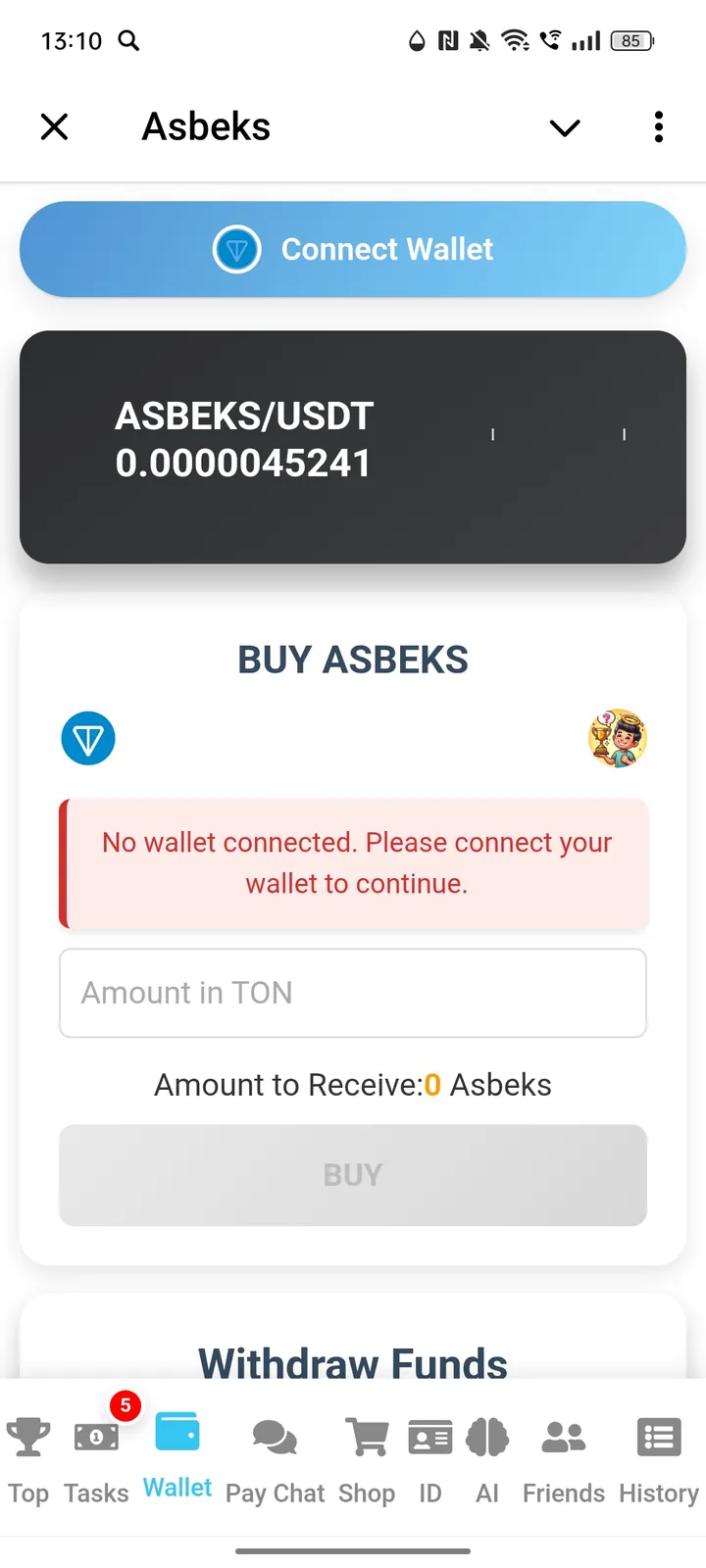Select the ASBEKS/USDT price card
The image size is (706, 1568).
[x=353, y=447]
